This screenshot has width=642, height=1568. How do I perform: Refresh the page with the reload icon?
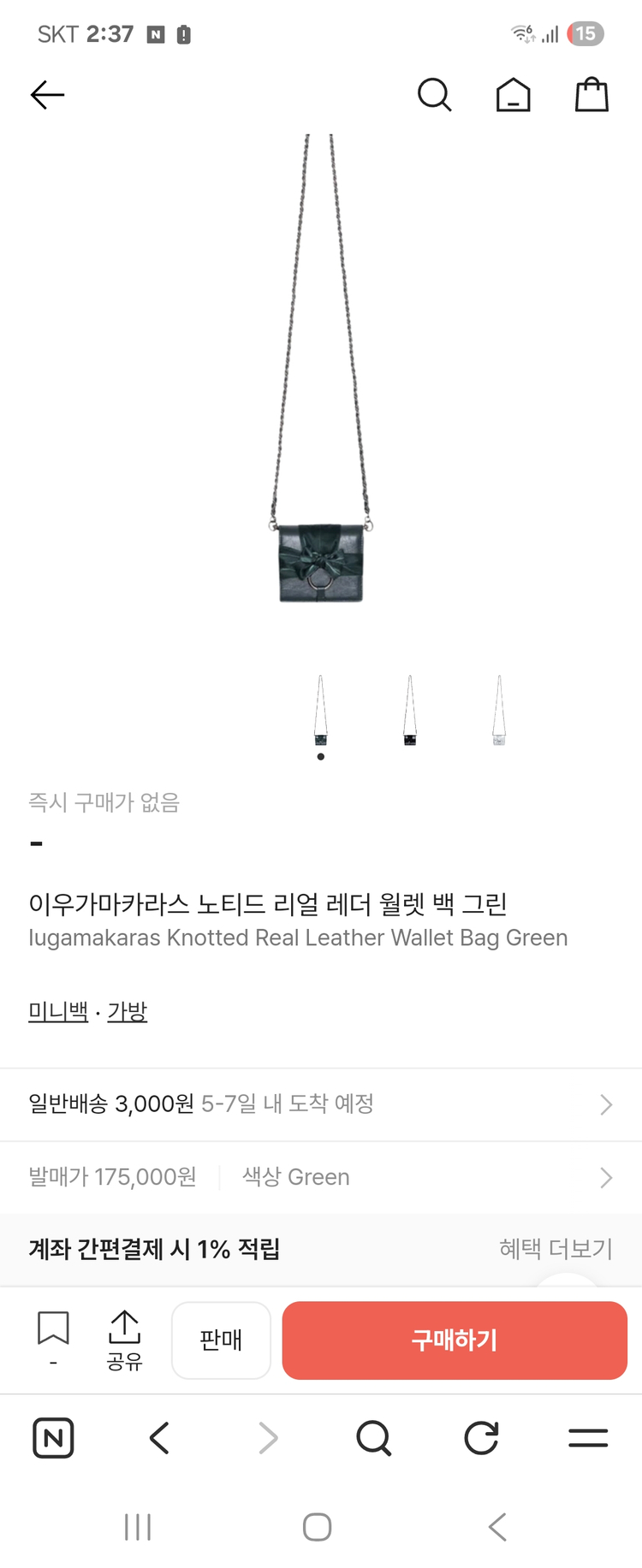pos(481,1438)
